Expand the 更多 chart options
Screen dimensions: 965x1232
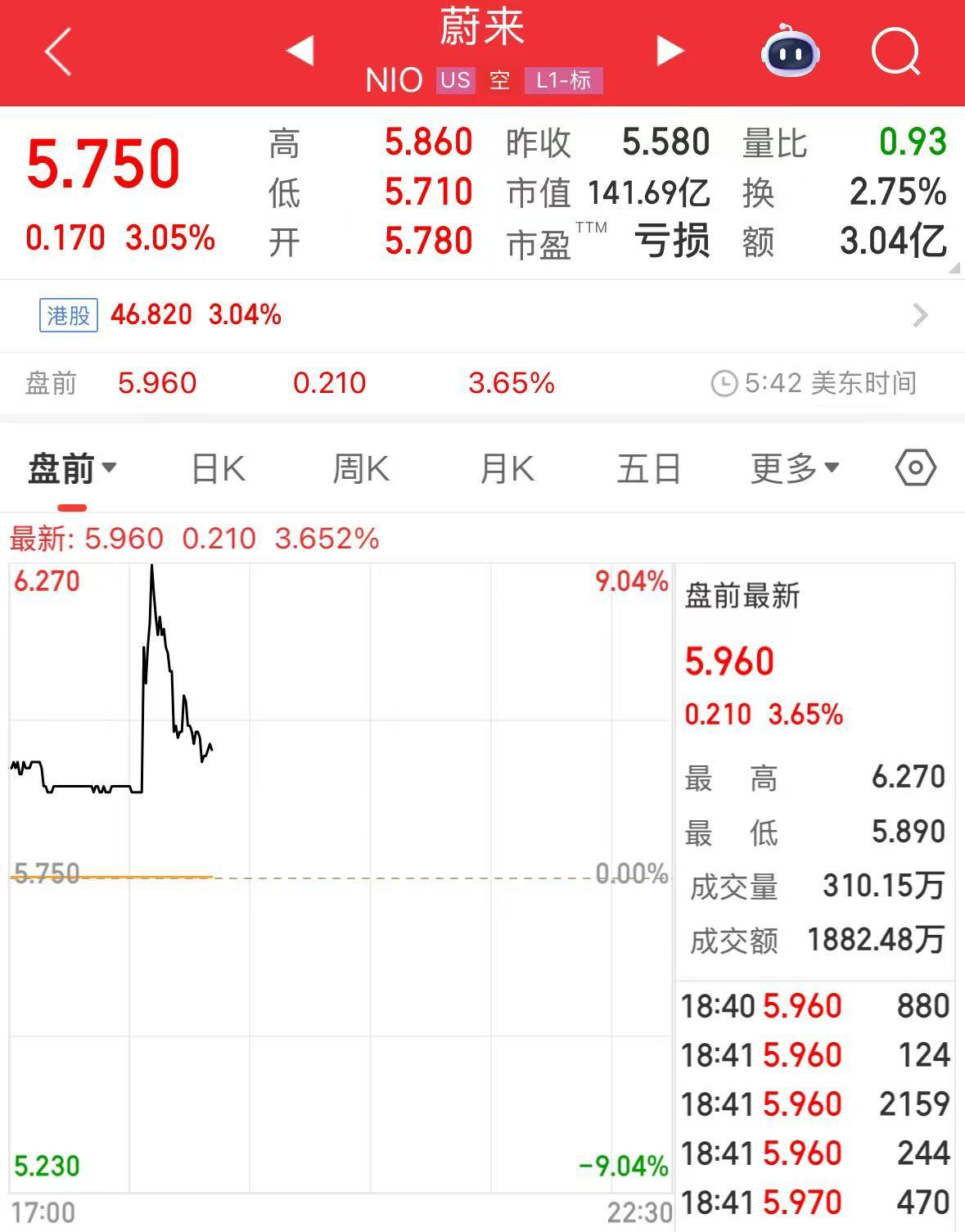(795, 469)
